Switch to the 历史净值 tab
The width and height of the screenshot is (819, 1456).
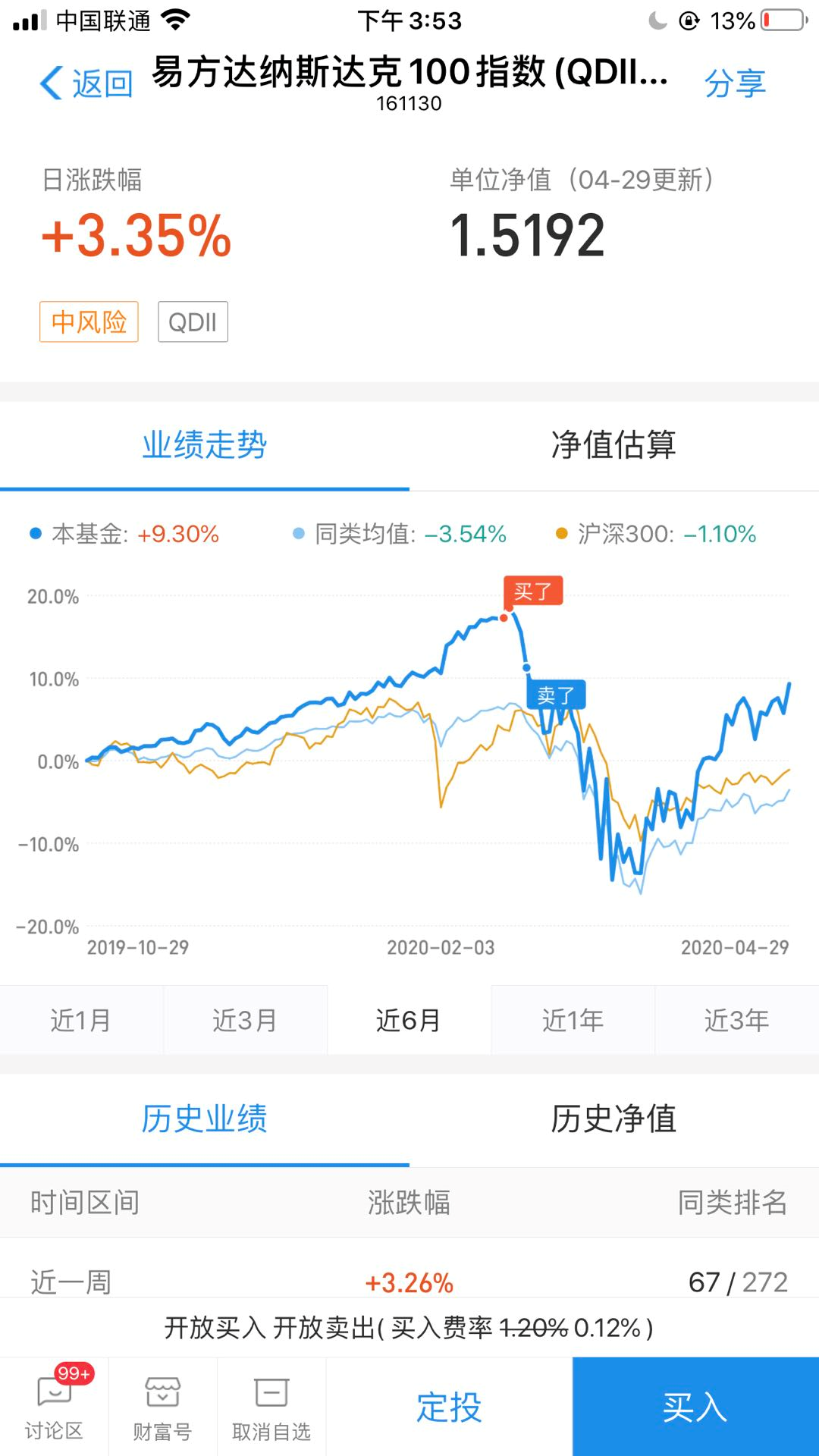[x=616, y=1119]
